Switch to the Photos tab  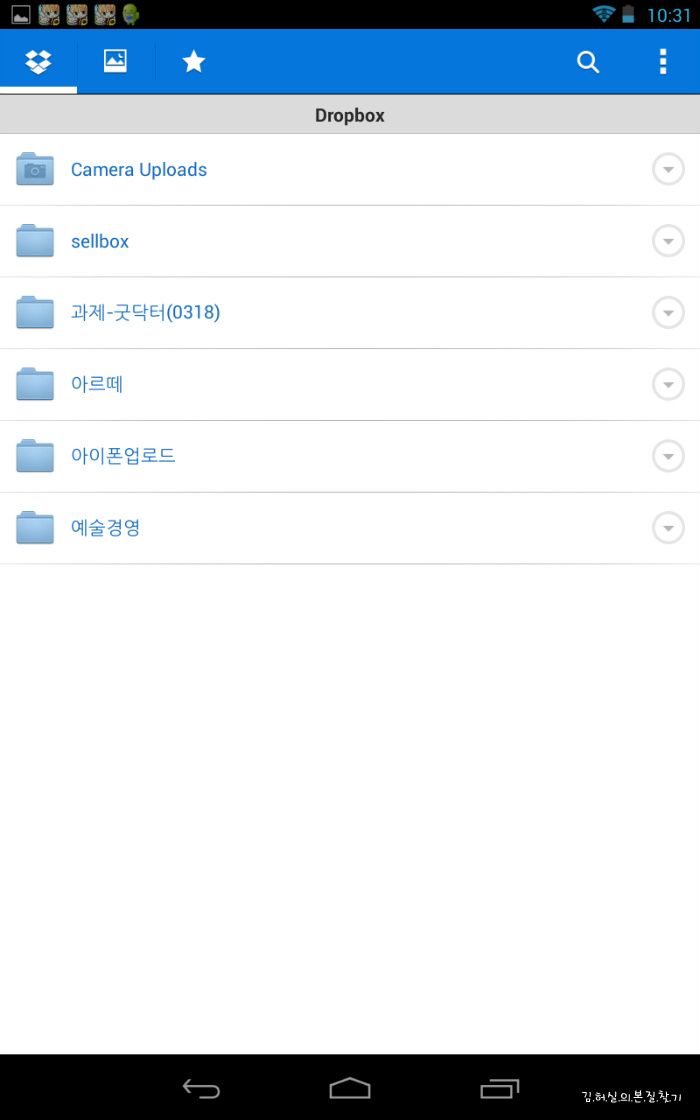point(115,61)
